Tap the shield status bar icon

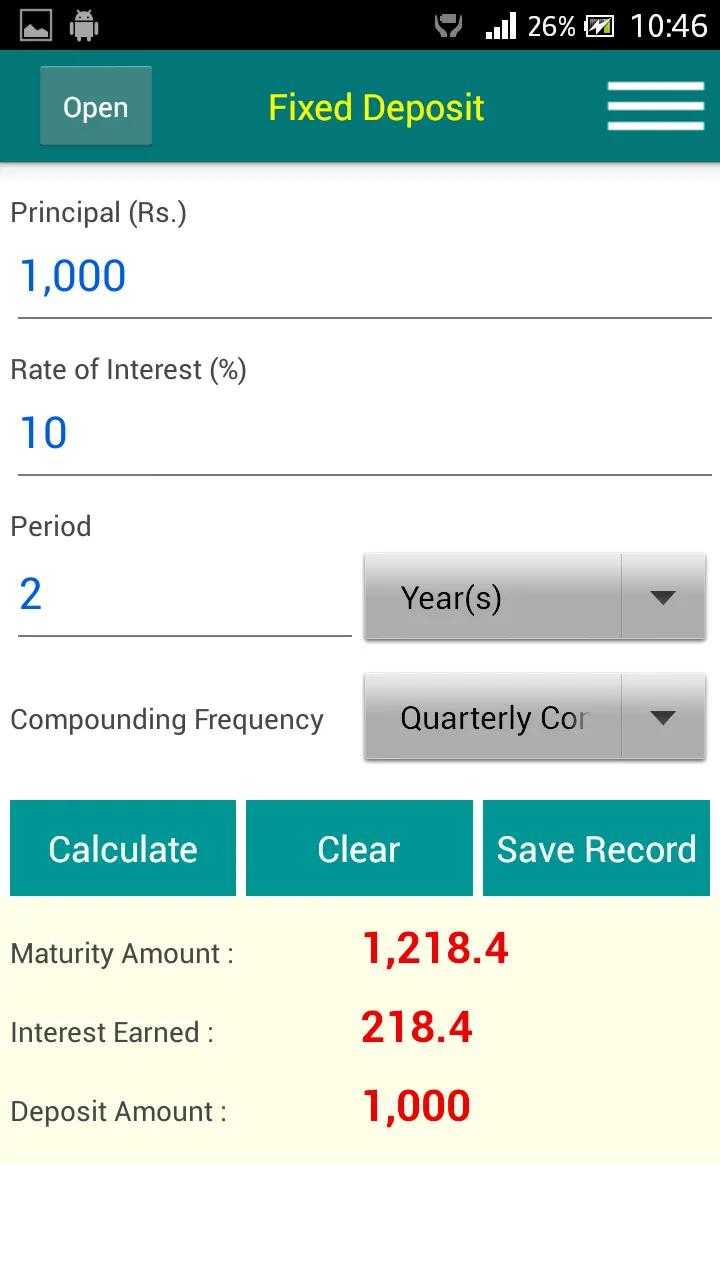pyautogui.click(x=447, y=25)
